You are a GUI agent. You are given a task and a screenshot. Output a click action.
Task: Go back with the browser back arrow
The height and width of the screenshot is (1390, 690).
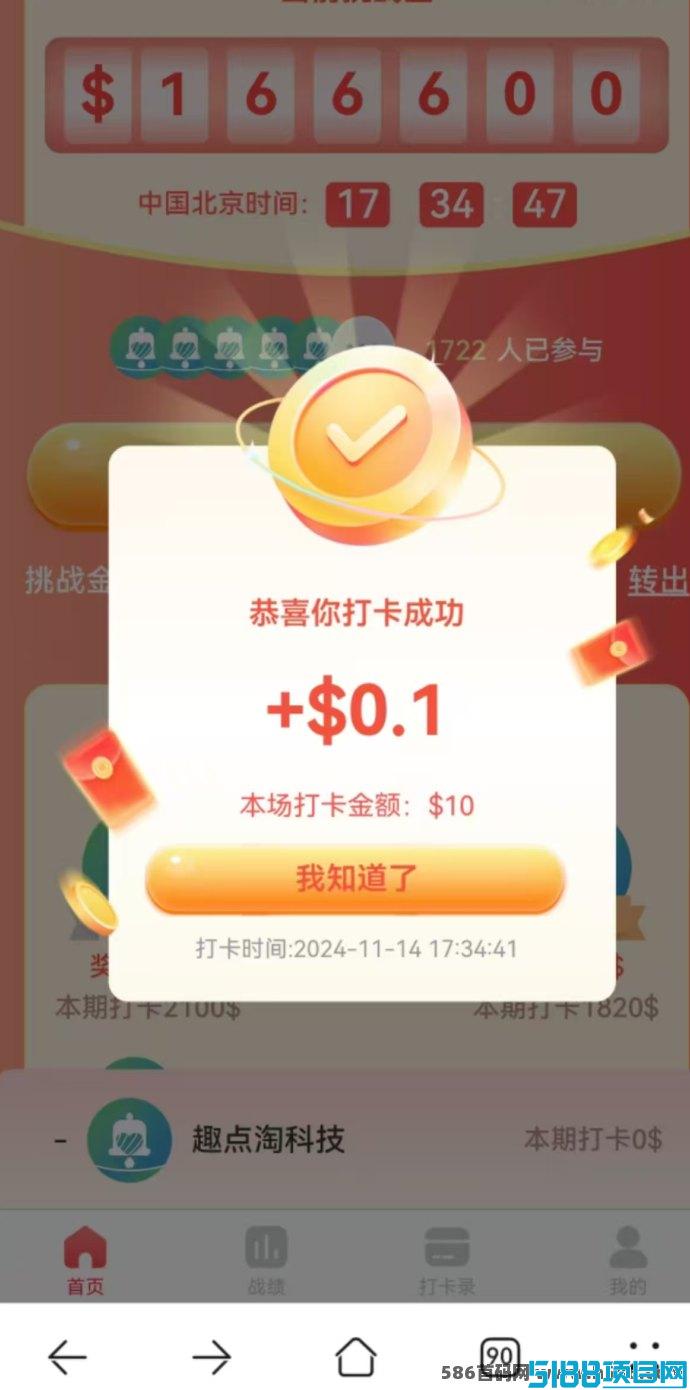pos(68,1357)
